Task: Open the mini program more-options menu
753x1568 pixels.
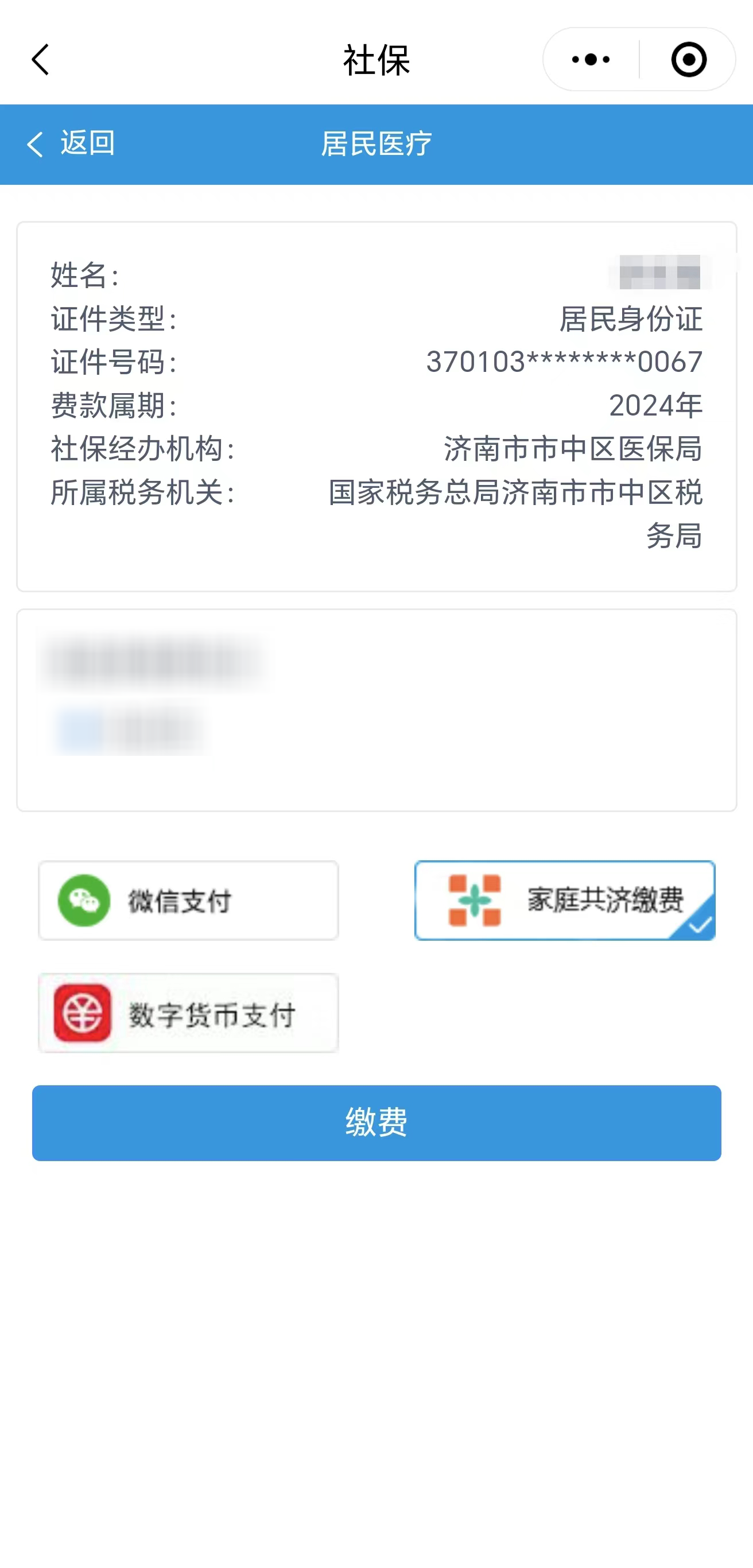Action: point(591,60)
